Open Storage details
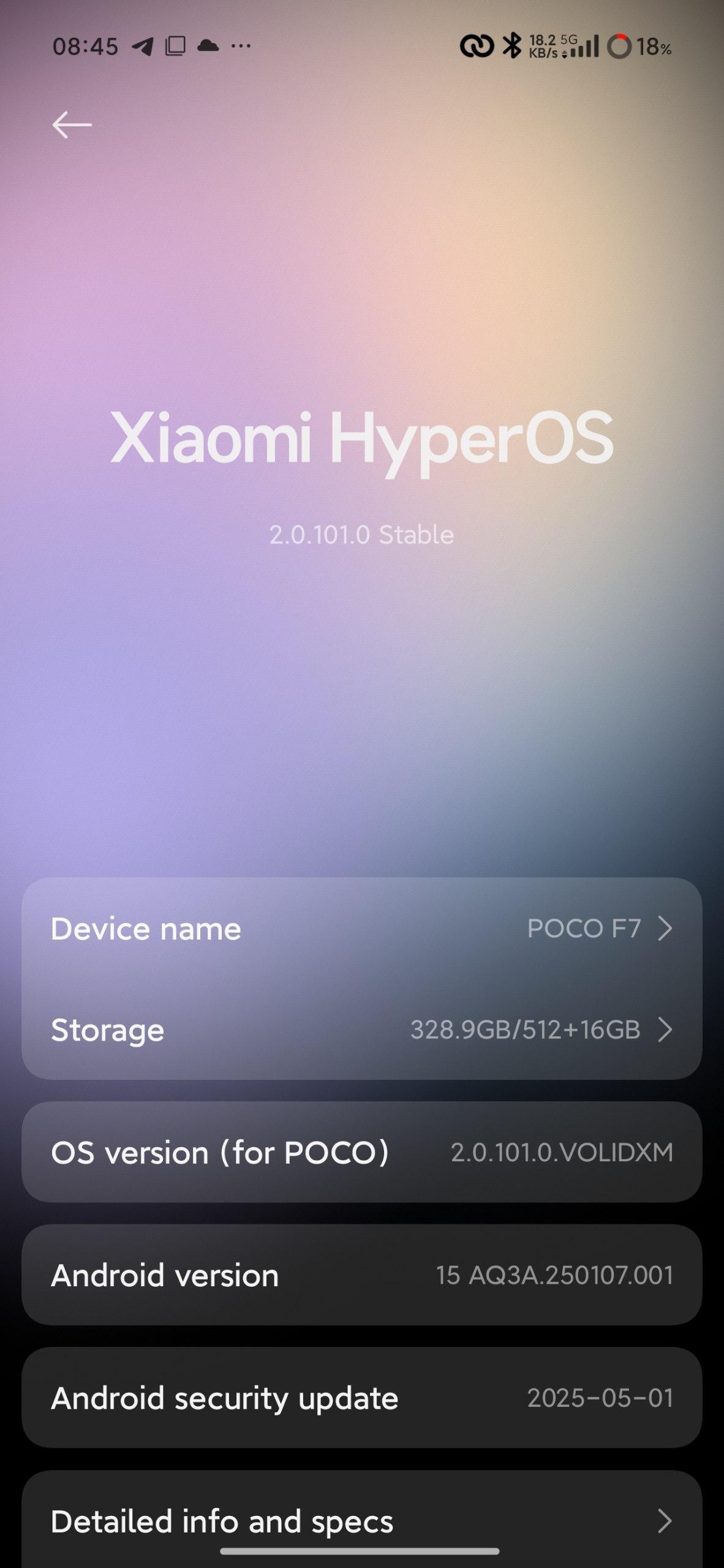The image size is (724, 1568). pos(361,1030)
